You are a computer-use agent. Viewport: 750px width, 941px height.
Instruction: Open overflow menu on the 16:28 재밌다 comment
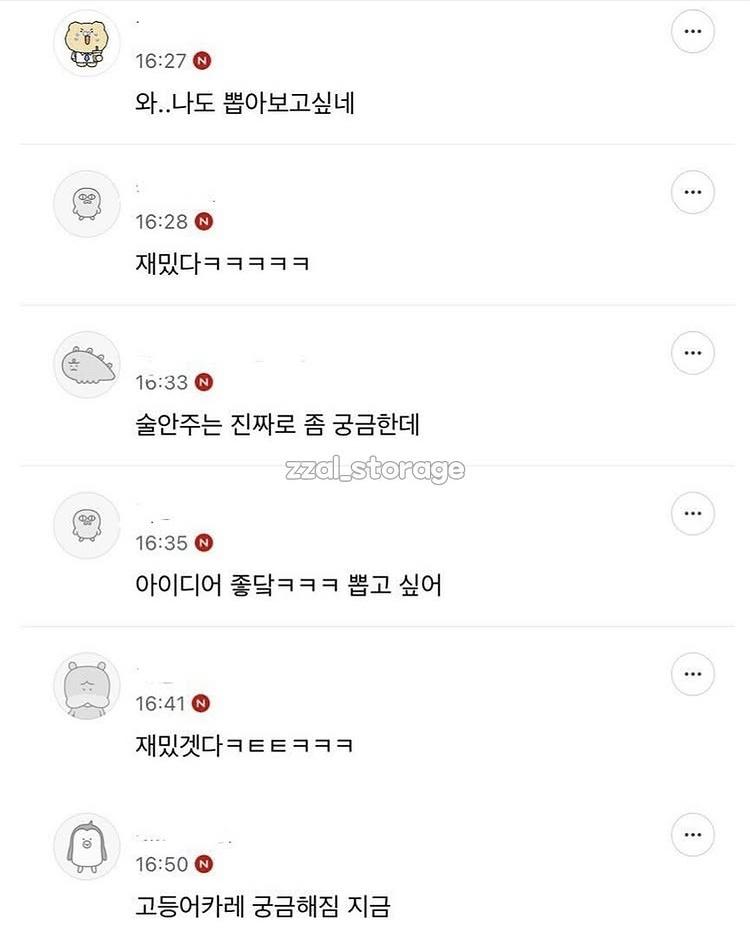[692, 192]
